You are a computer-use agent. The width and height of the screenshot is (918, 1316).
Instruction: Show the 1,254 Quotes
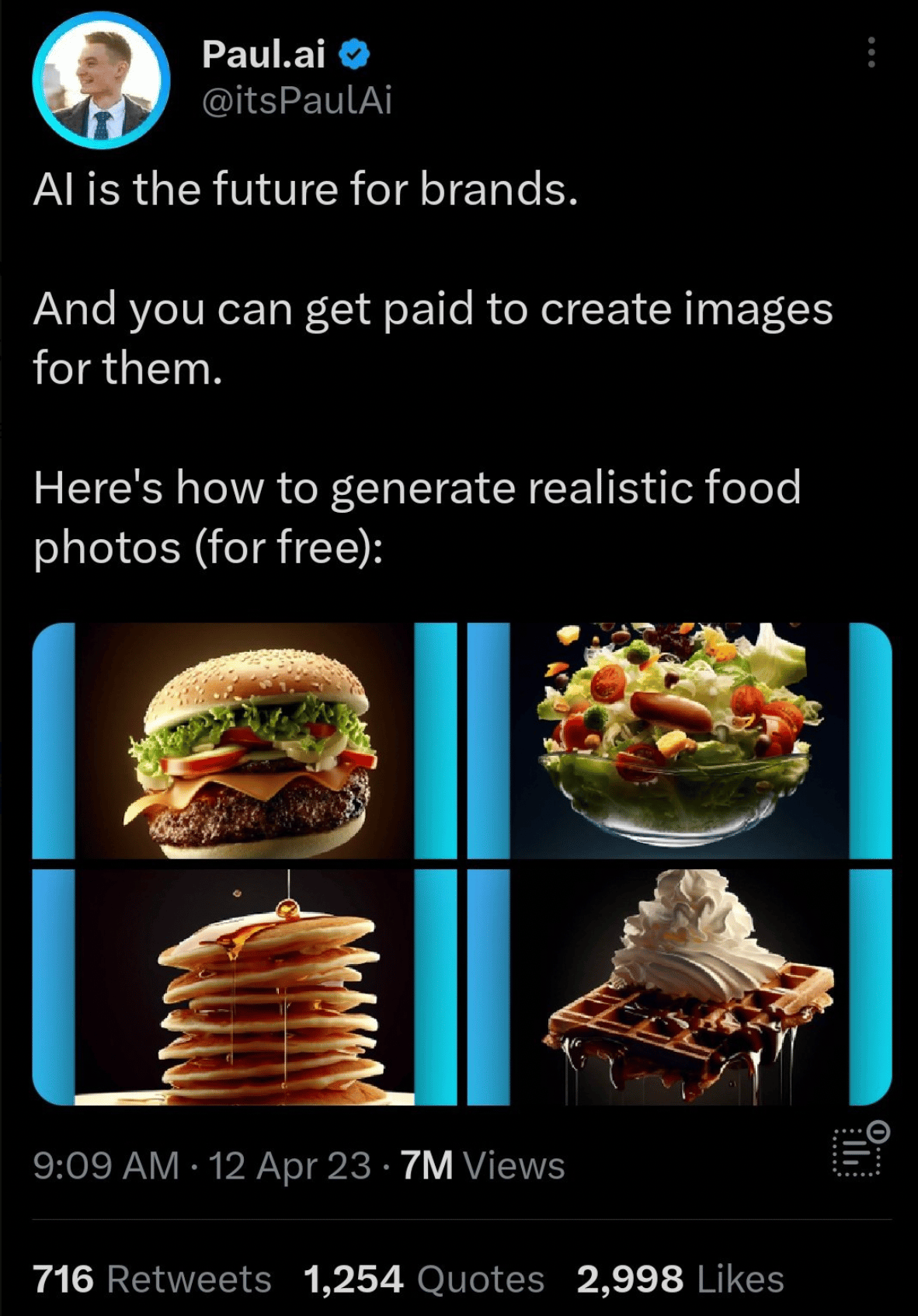424,1279
